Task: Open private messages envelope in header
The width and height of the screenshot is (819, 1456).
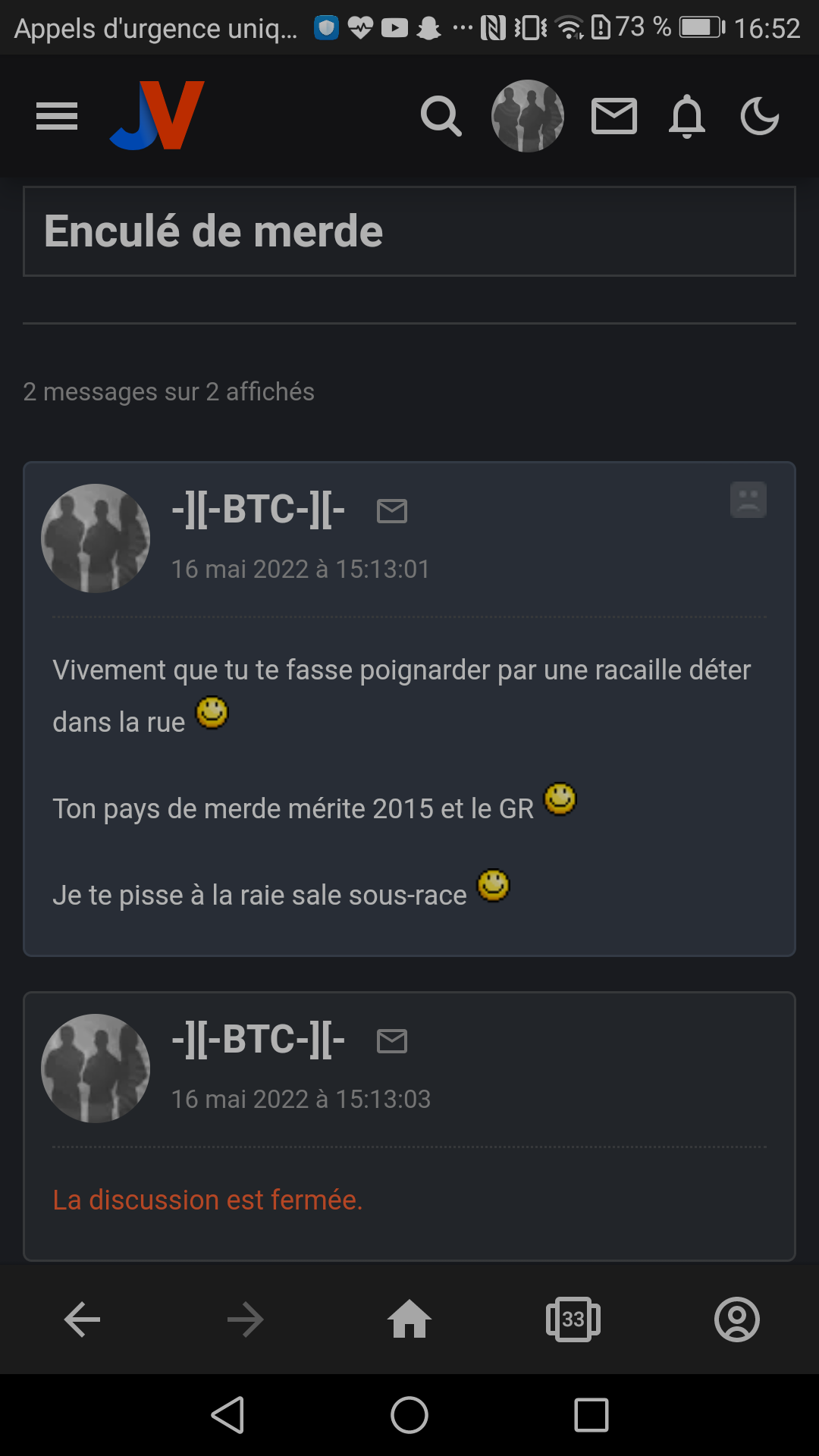Action: 613,116
